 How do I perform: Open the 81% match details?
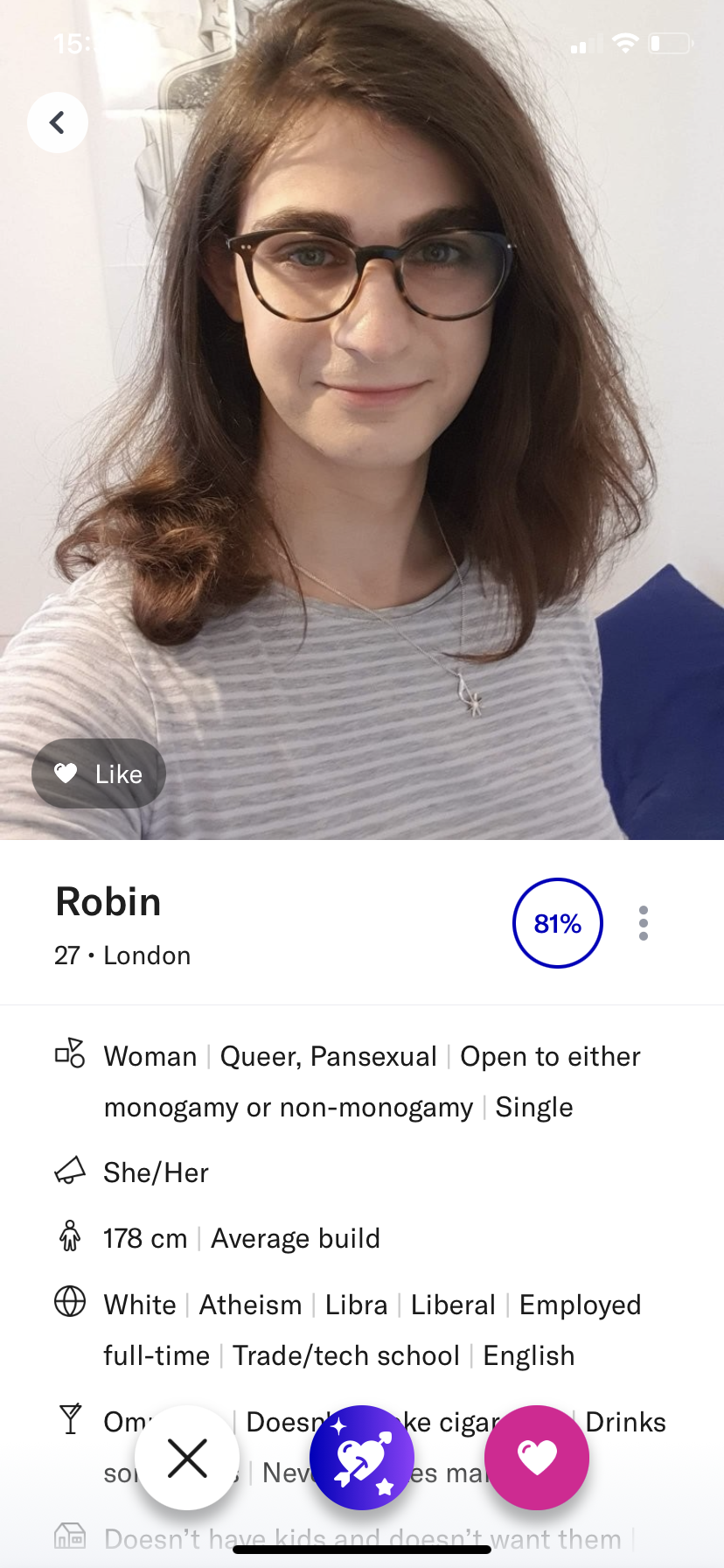[x=558, y=923]
